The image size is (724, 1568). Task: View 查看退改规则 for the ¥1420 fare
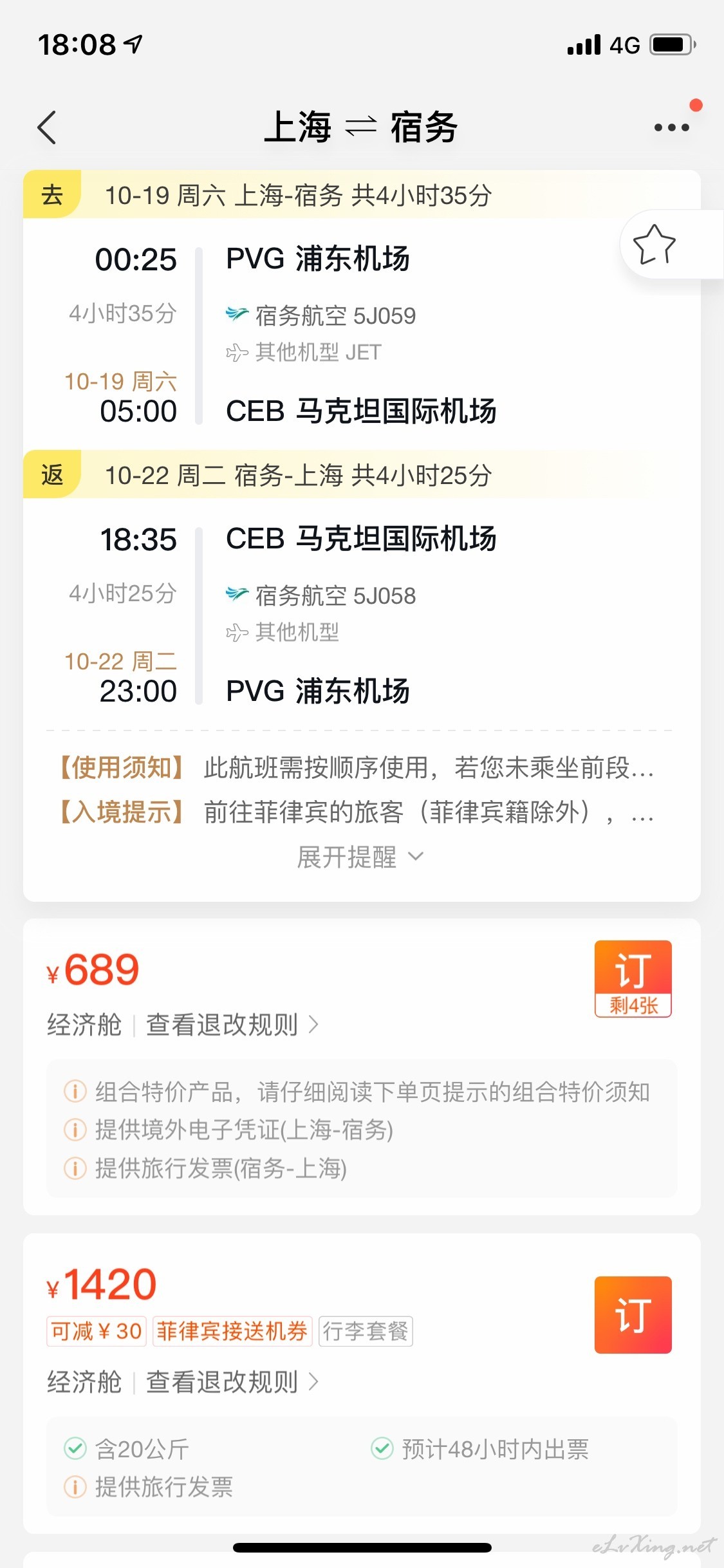[232, 1381]
